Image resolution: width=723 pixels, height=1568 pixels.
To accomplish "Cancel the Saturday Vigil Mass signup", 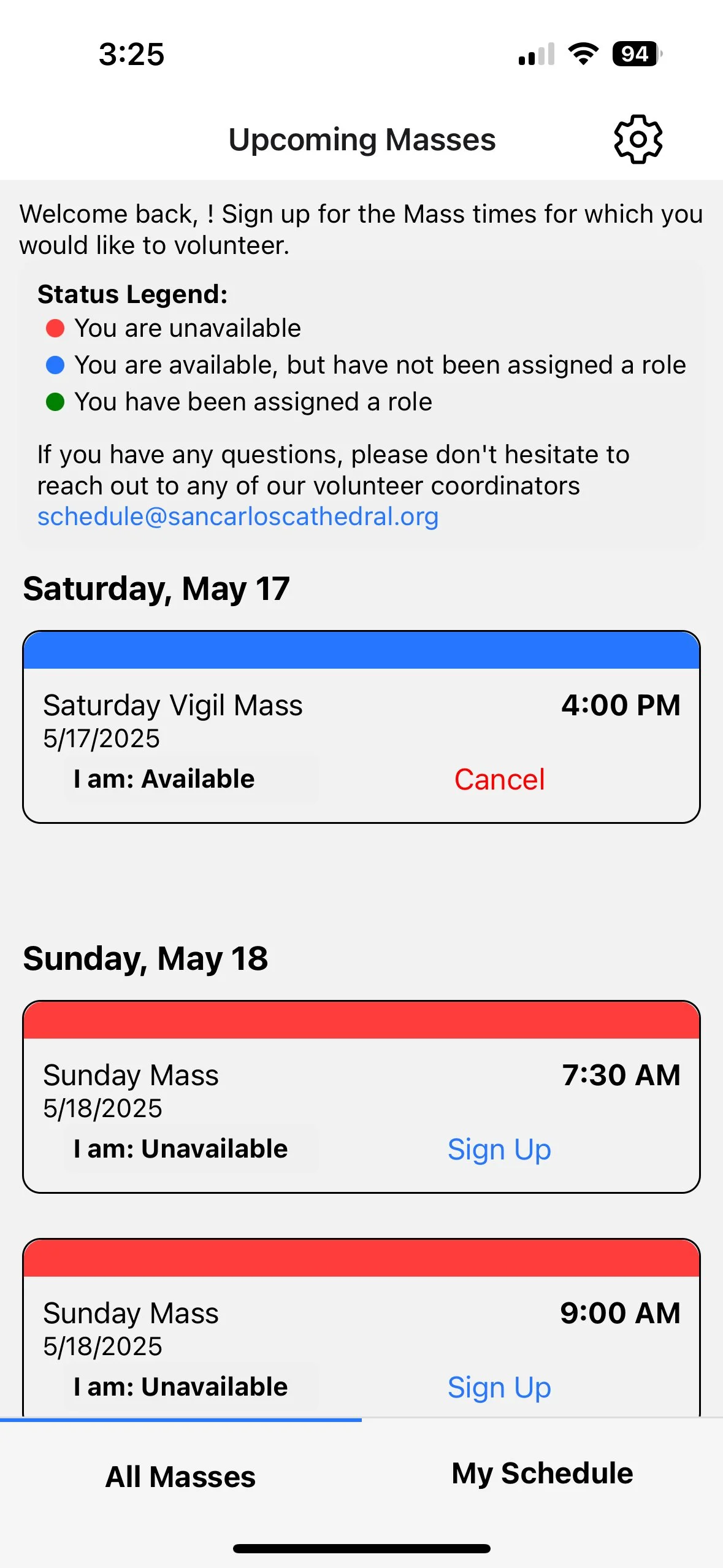I will point(499,779).
